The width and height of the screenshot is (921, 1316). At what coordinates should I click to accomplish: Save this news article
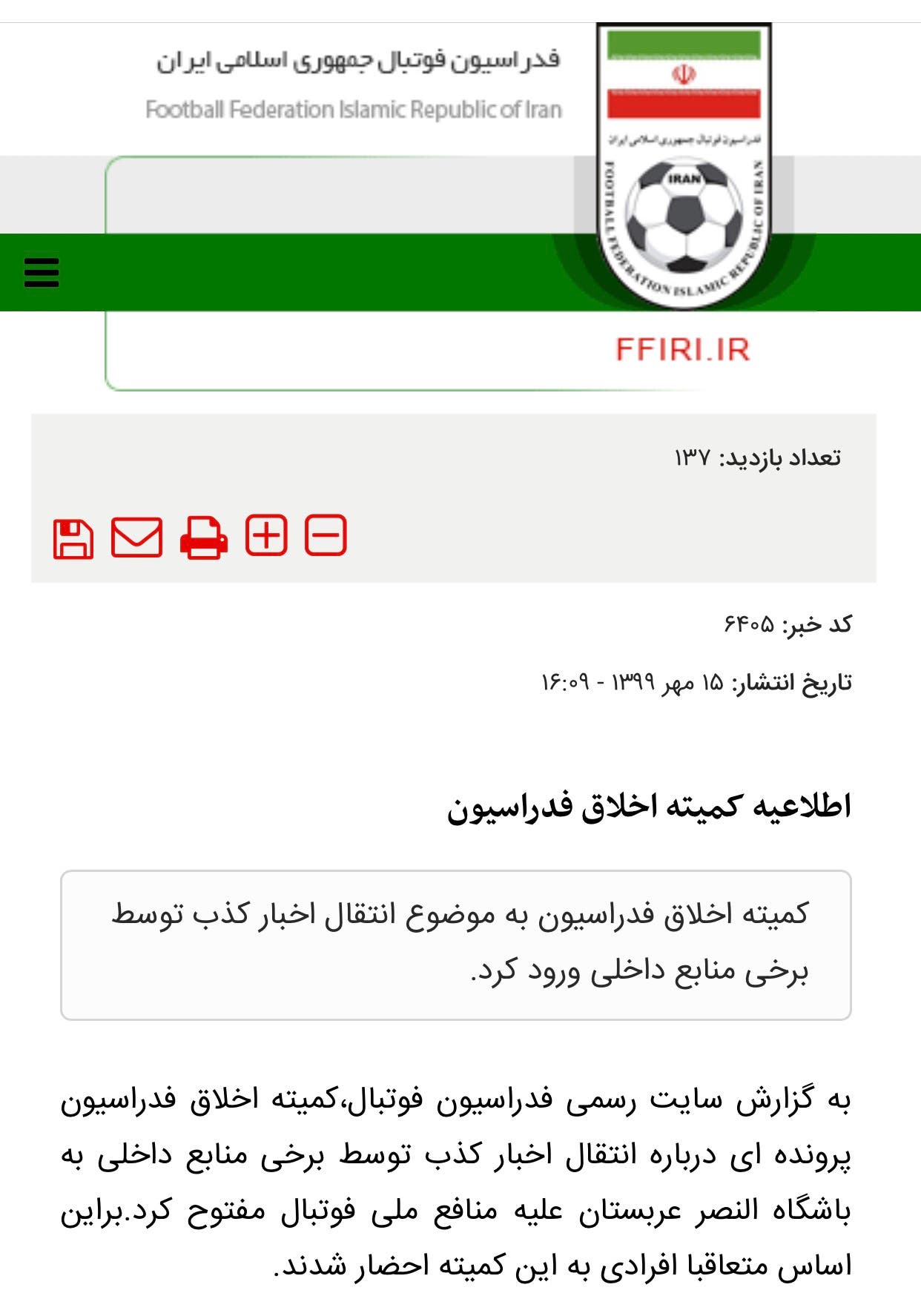coord(73,538)
